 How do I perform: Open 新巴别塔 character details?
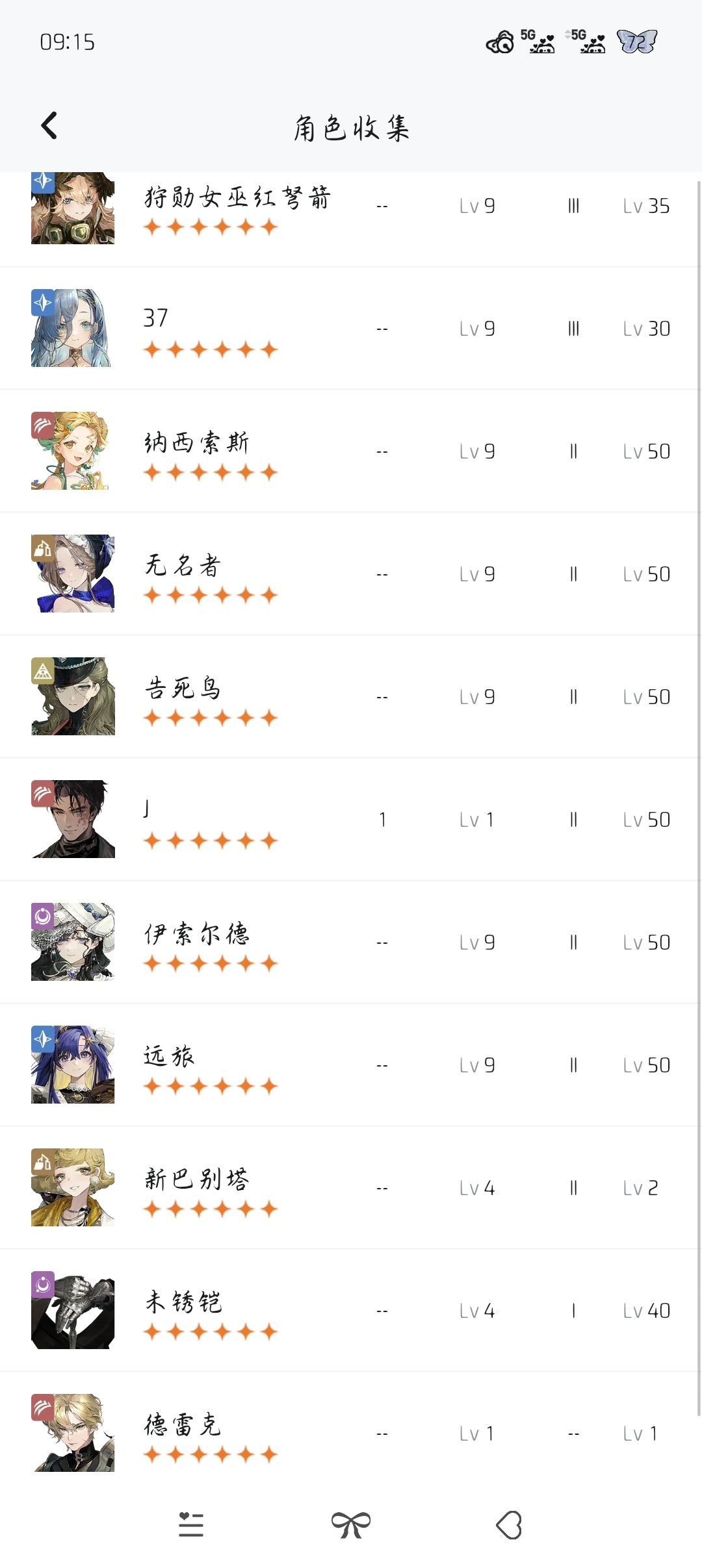tap(351, 1187)
